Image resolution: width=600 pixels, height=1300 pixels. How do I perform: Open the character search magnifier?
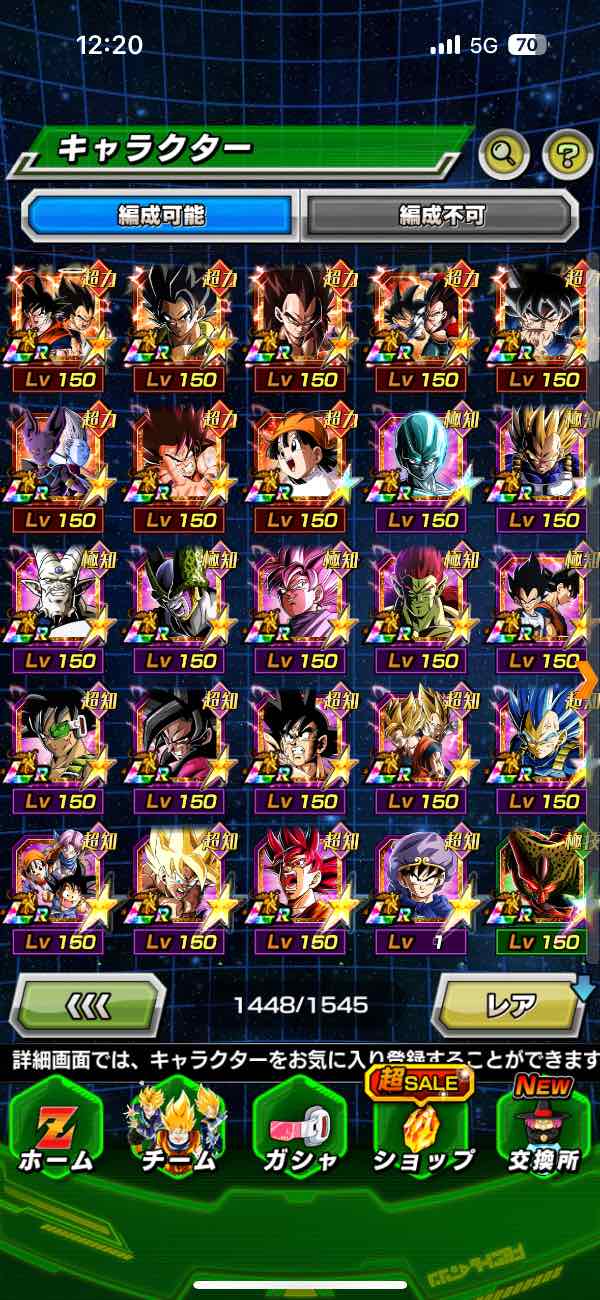coord(504,153)
